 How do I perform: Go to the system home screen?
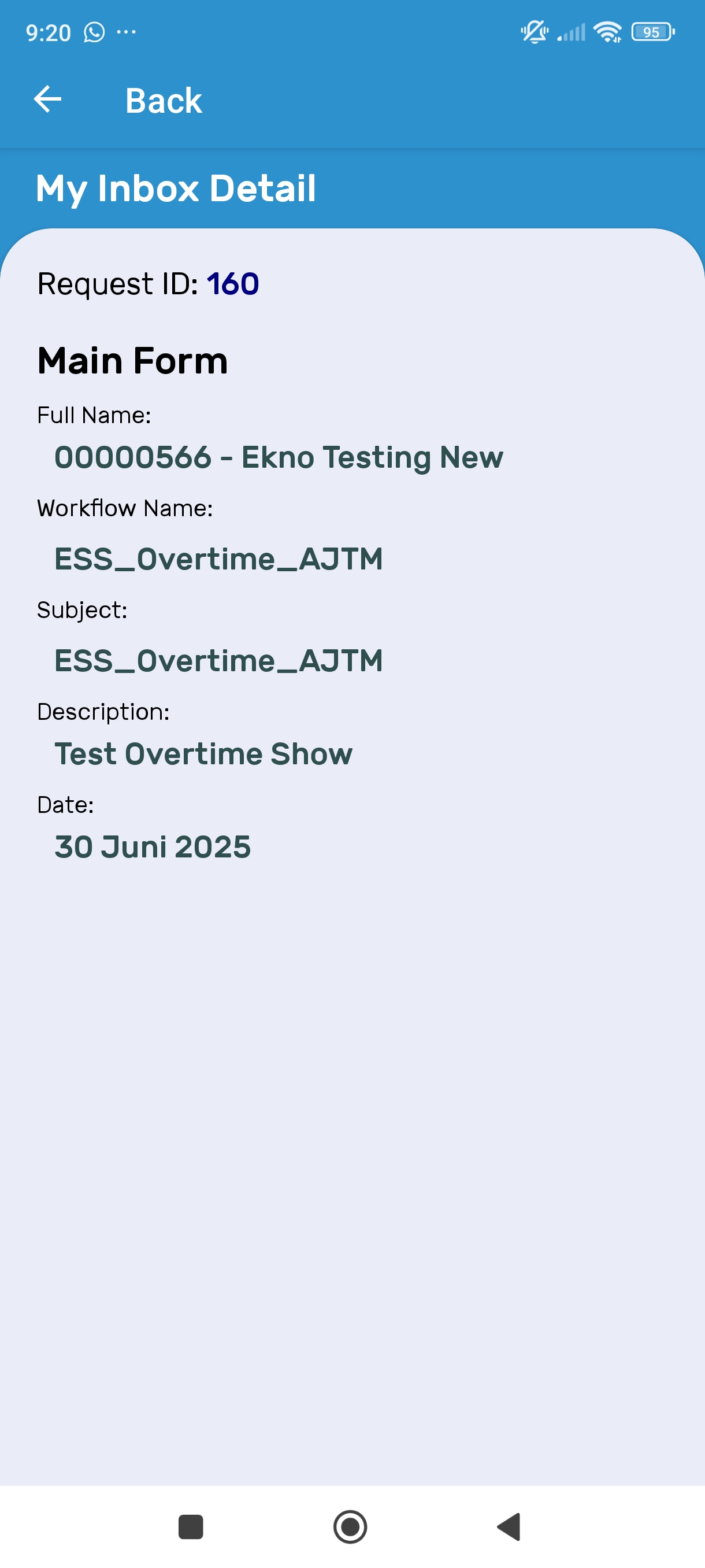pos(350,1526)
